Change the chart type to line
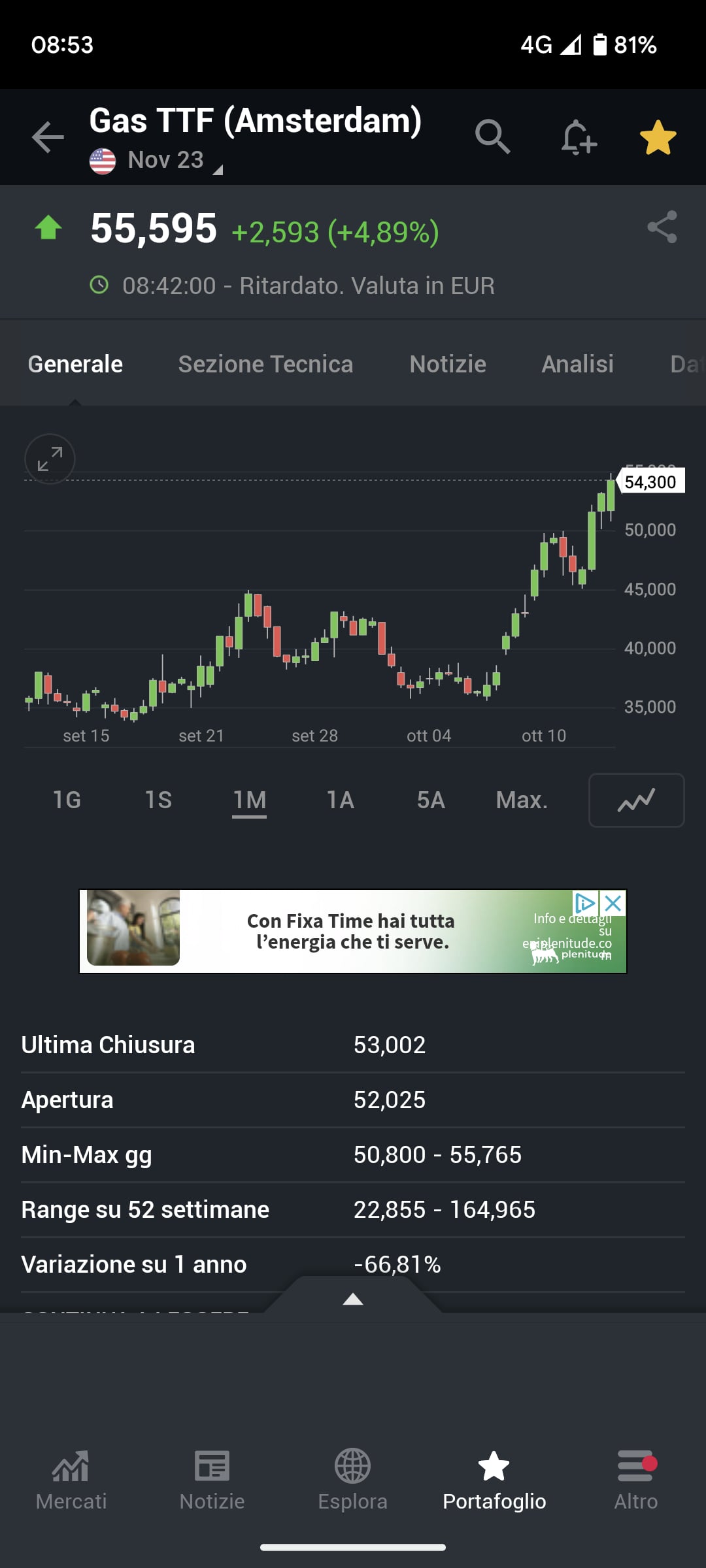Viewport: 706px width, 1568px height. (636, 800)
